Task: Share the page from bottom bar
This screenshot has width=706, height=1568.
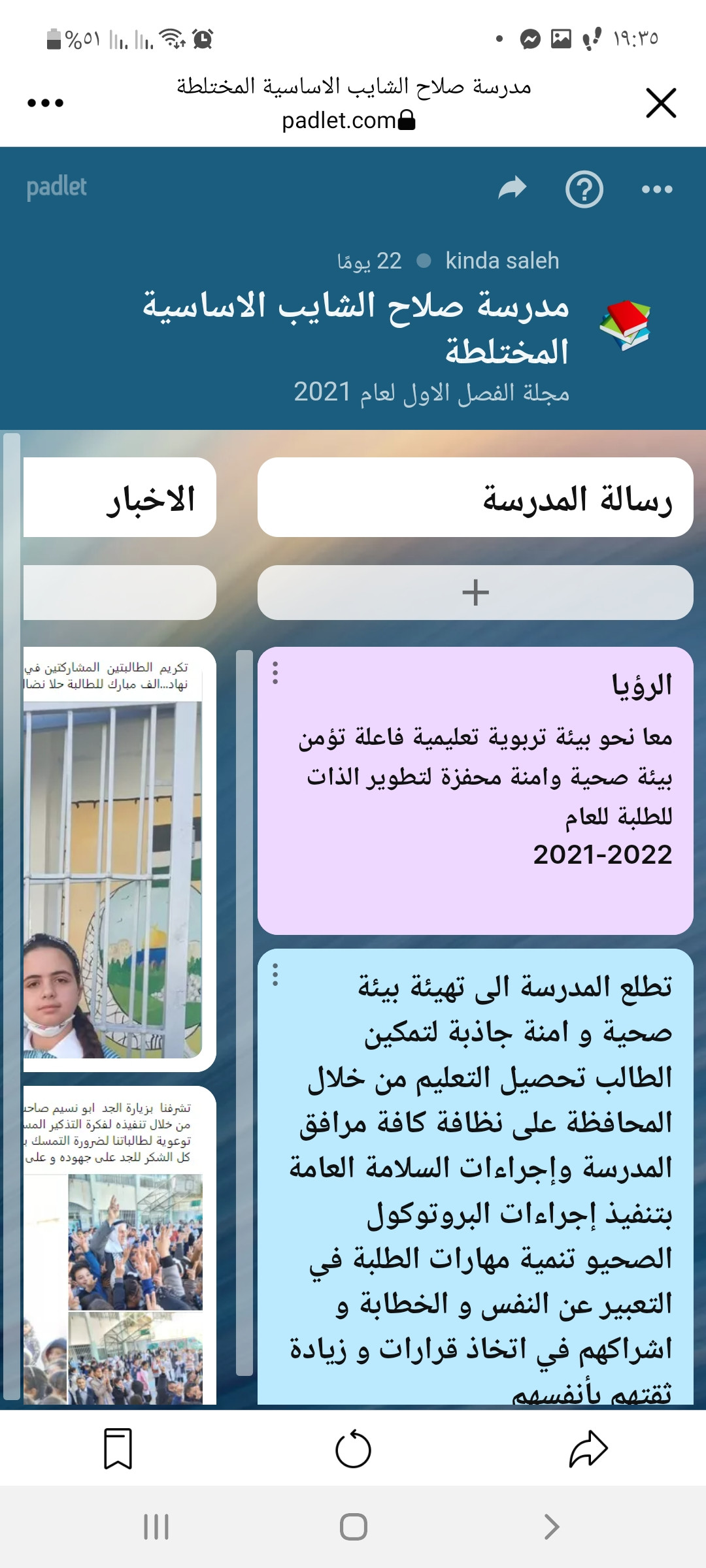Action: pos(588,1449)
